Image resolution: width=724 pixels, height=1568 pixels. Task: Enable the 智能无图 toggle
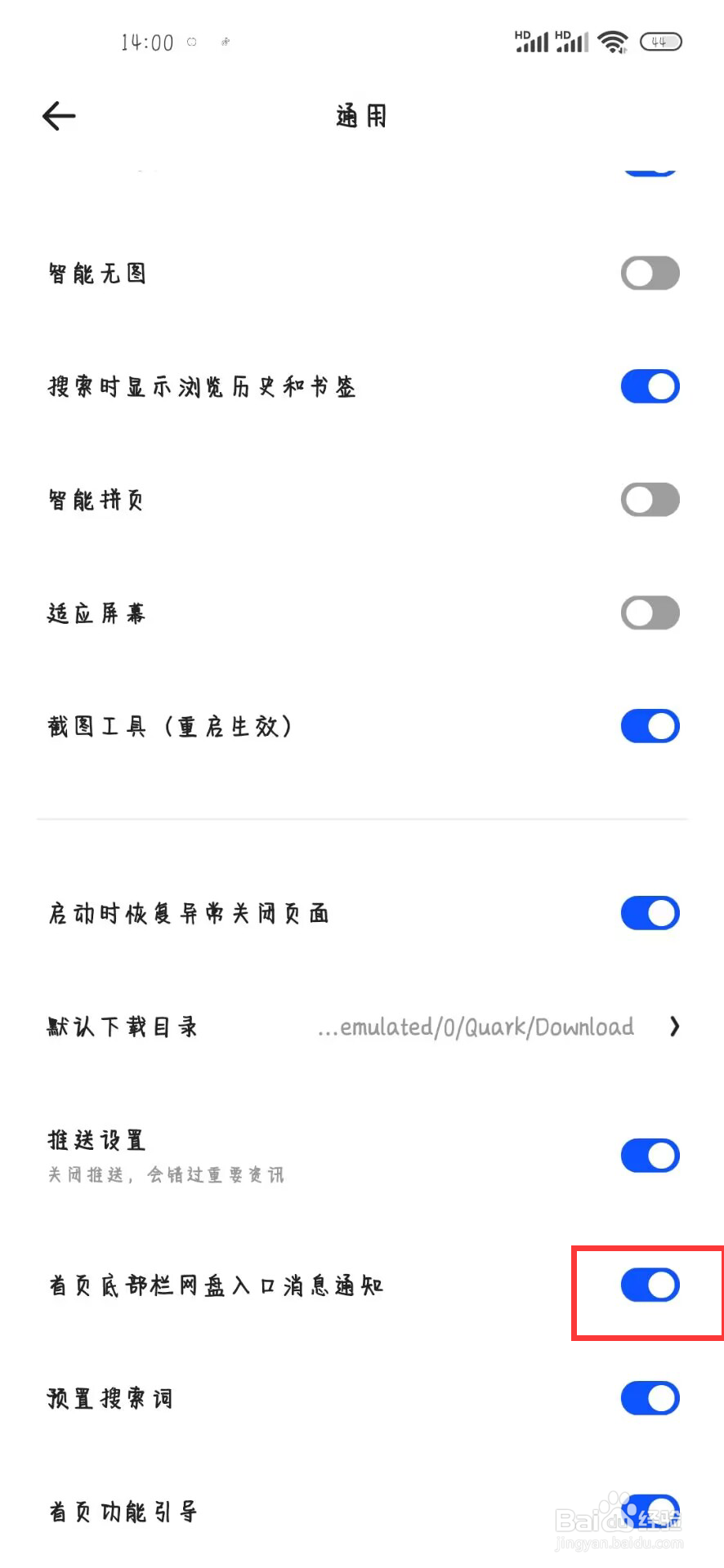650,273
